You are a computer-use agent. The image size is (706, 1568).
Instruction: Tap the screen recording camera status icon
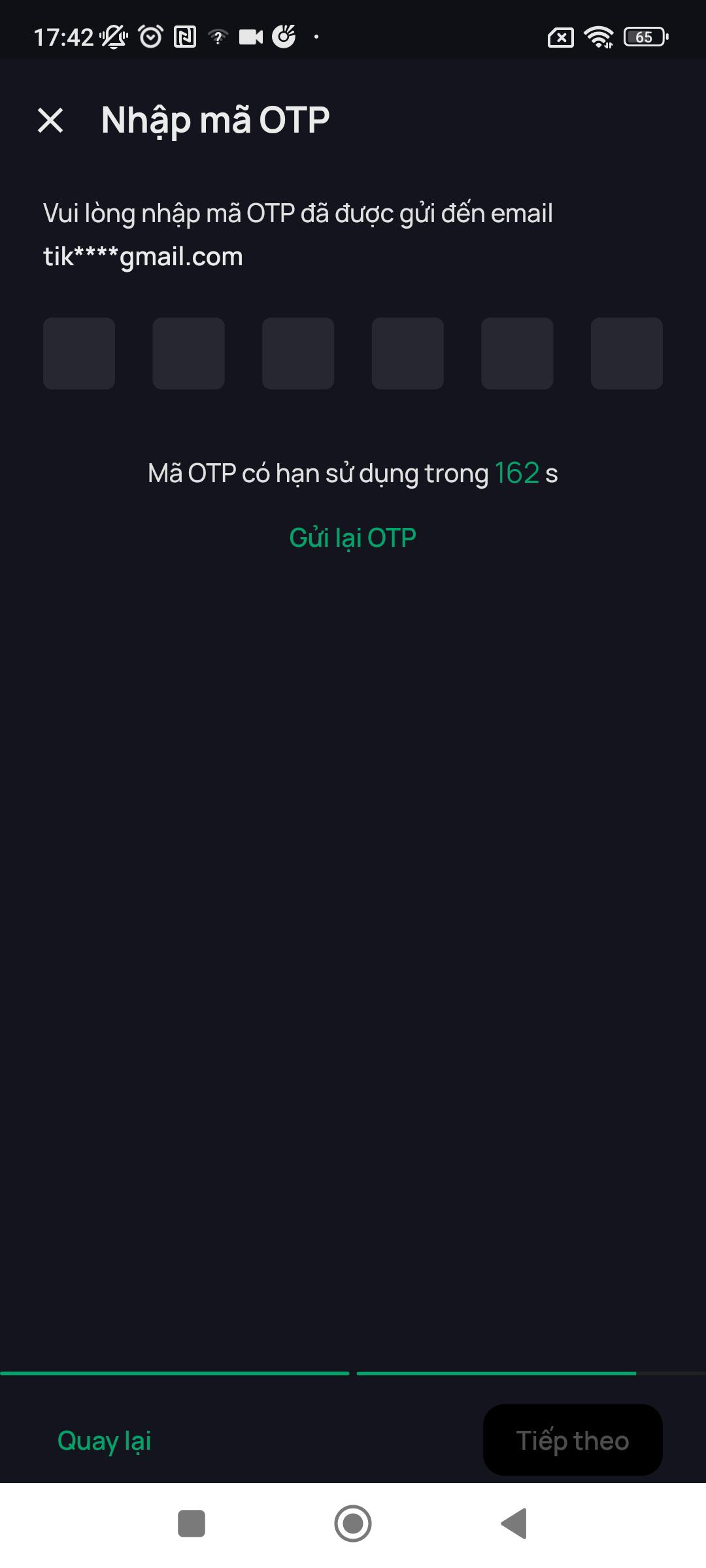click(x=250, y=37)
